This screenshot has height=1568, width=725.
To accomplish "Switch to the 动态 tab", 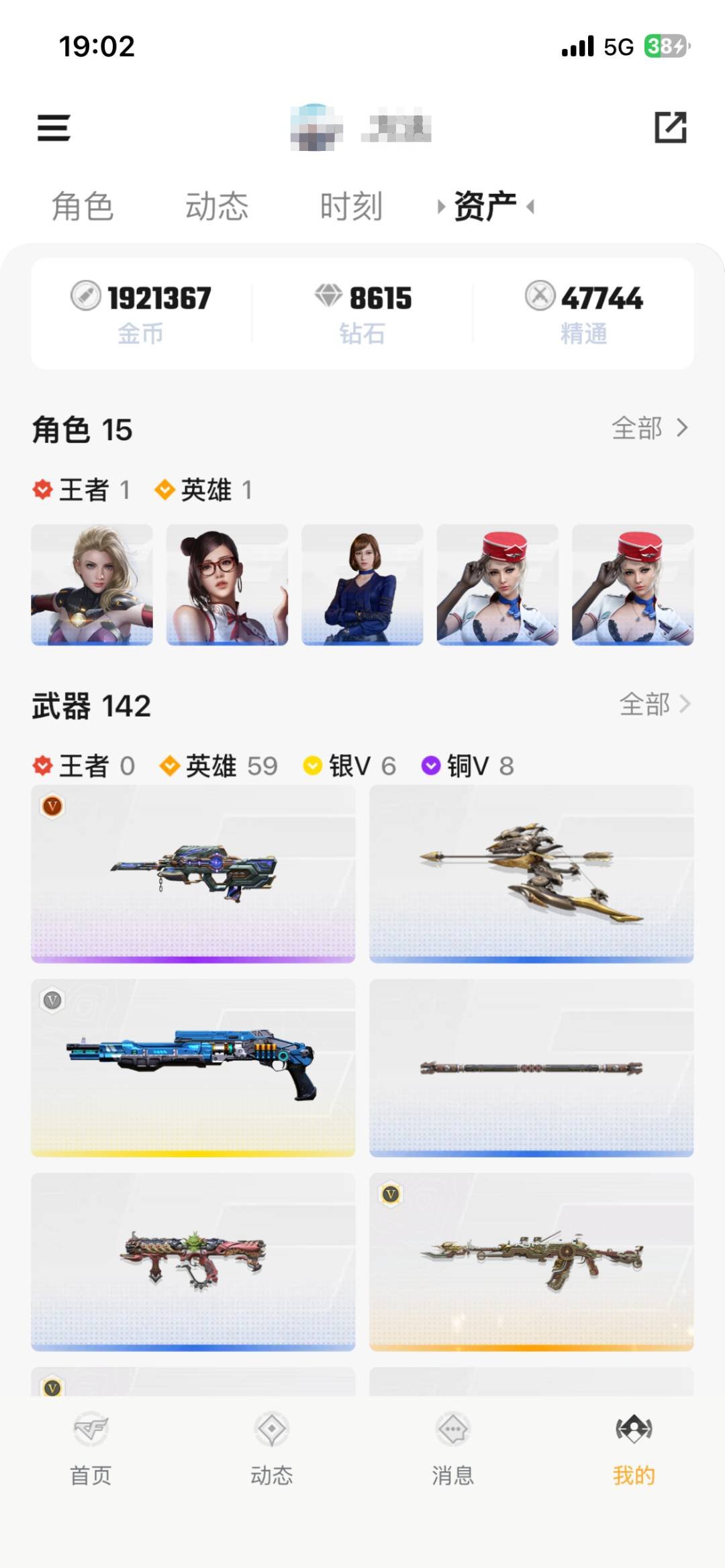I will pos(217,205).
